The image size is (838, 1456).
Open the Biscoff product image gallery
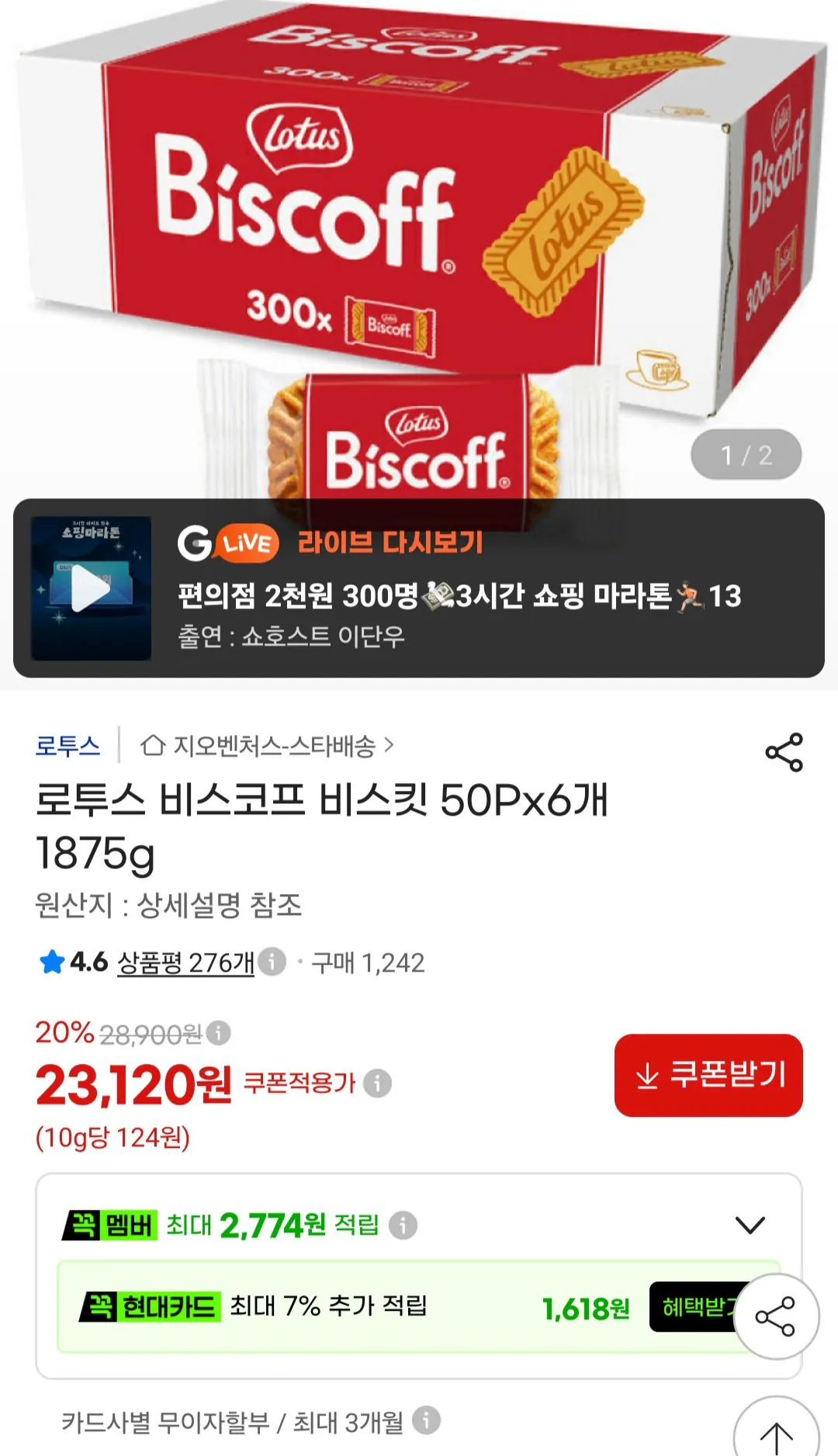click(x=419, y=248)
